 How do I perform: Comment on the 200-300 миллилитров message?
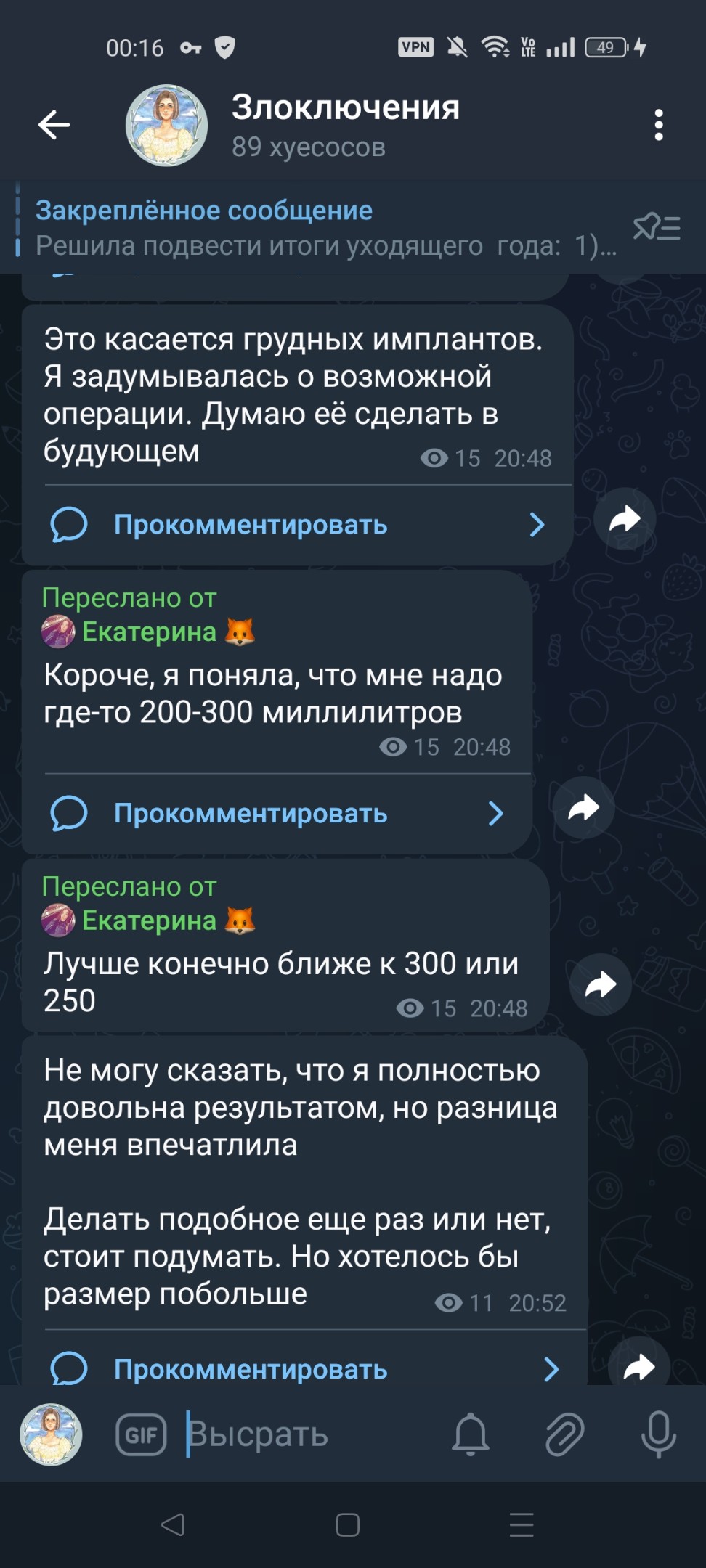[x=277, y=813]
